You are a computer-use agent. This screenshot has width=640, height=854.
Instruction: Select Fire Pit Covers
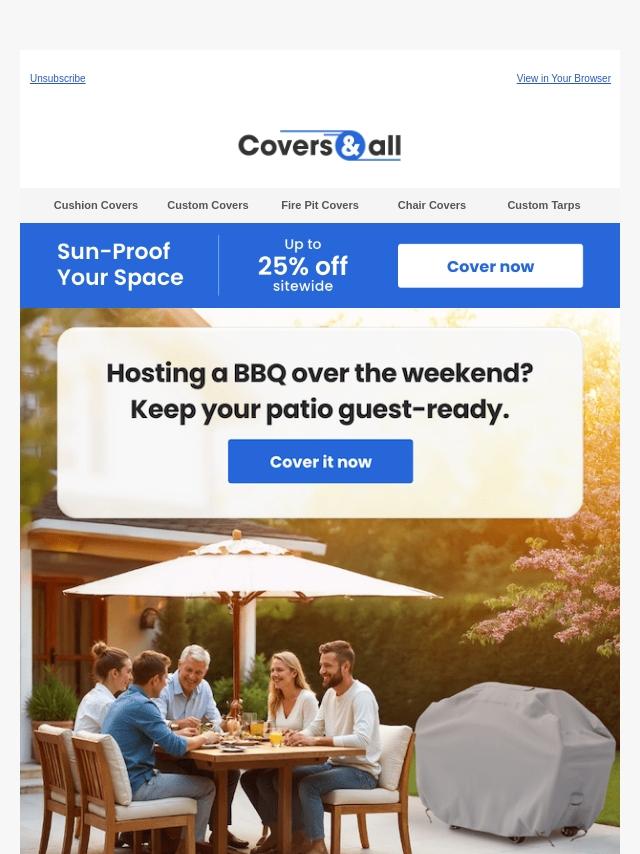(320, 205)
